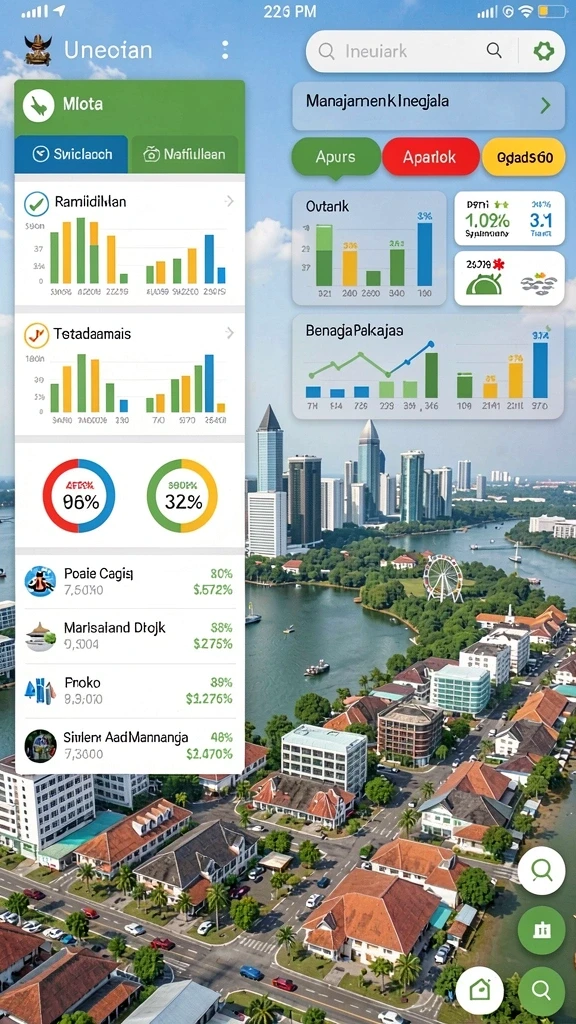
Task: Tap the solid green search floating button
Action: click(541, 991)
